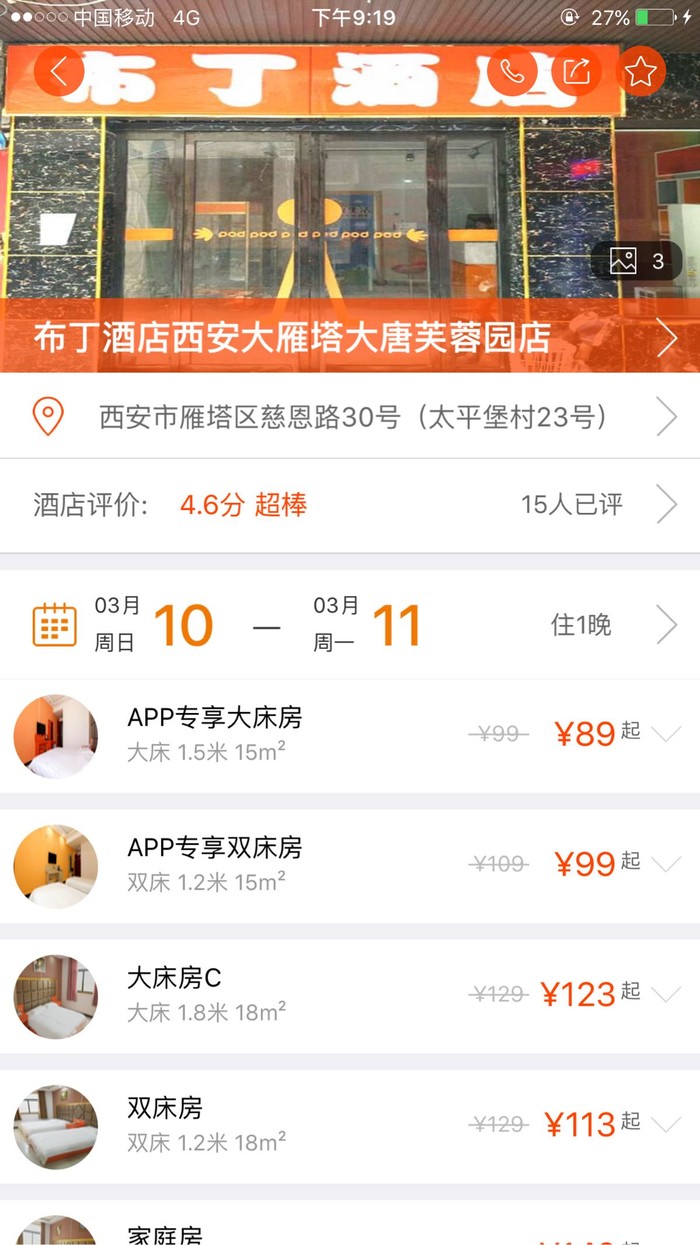The height and width of the screenshot is (1245, 700).
Task: Expand the APP专享双床房 room options
Action: click(x=665, y=864)
